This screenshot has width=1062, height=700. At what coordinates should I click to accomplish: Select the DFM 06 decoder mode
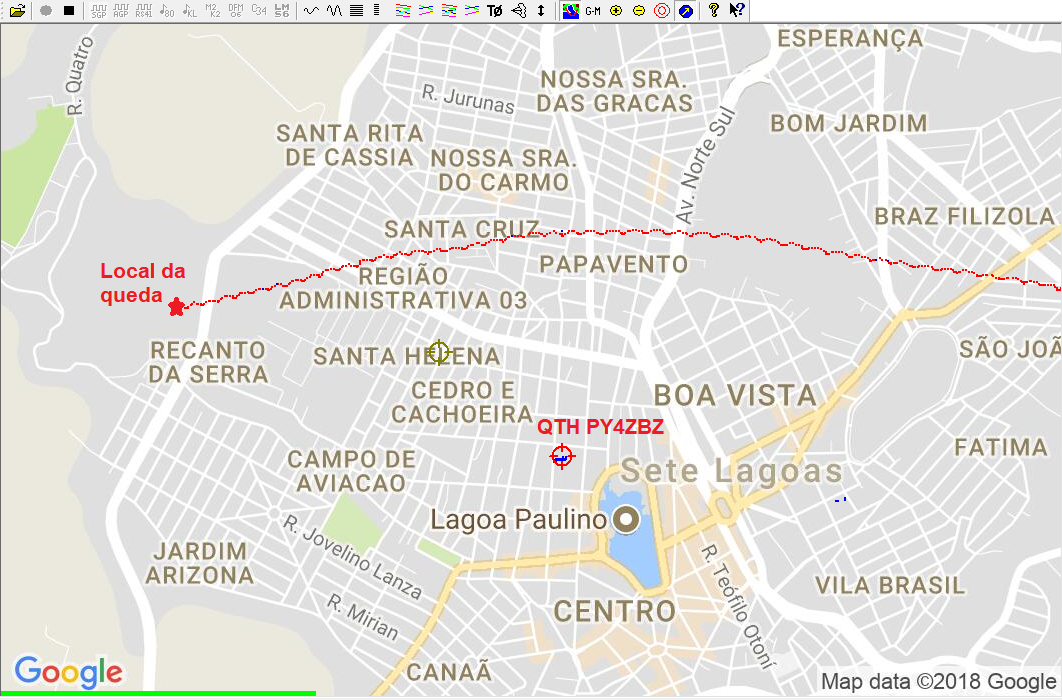[235, 11]
